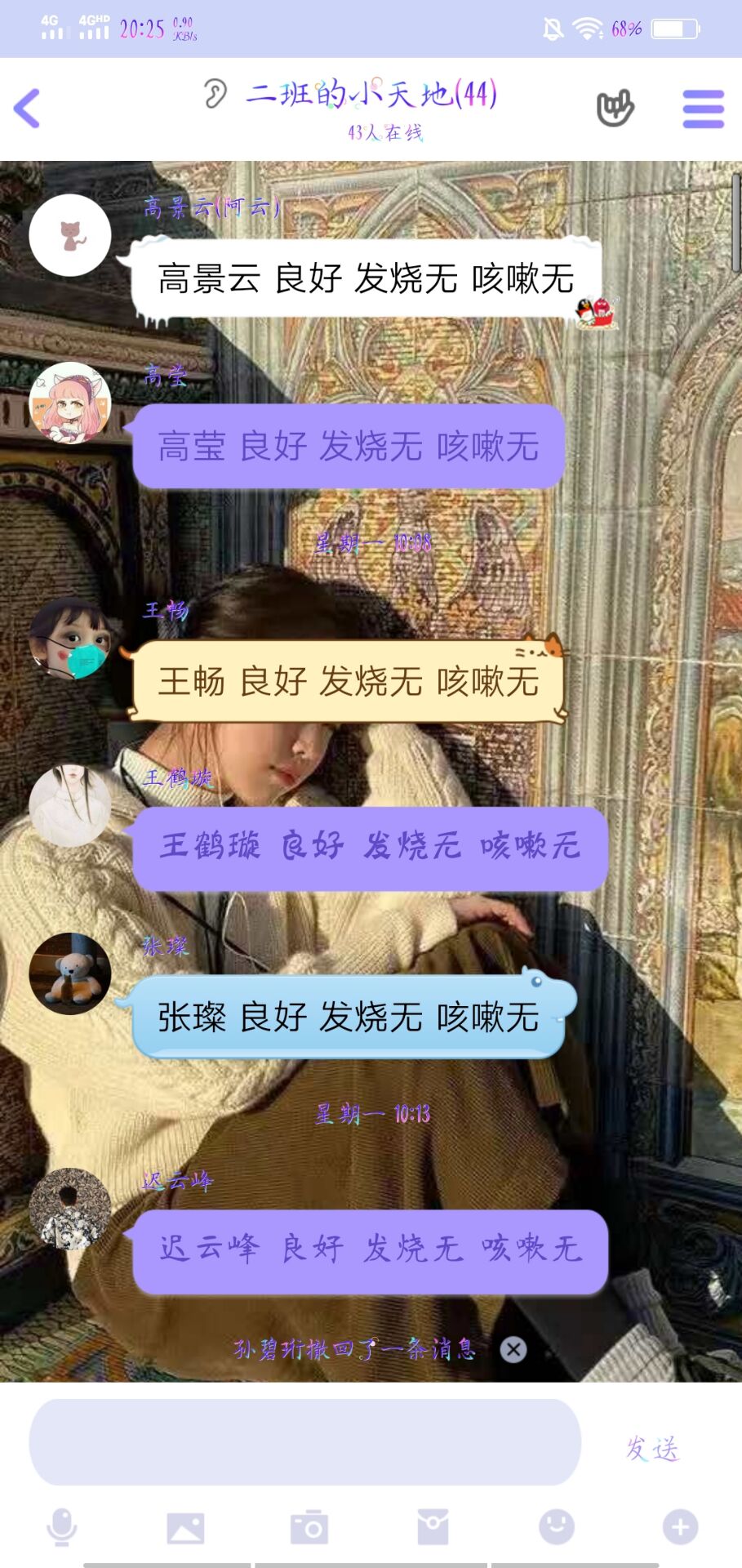Expand more options with plus icon

pyautogui.click(x=680, y=1526)
